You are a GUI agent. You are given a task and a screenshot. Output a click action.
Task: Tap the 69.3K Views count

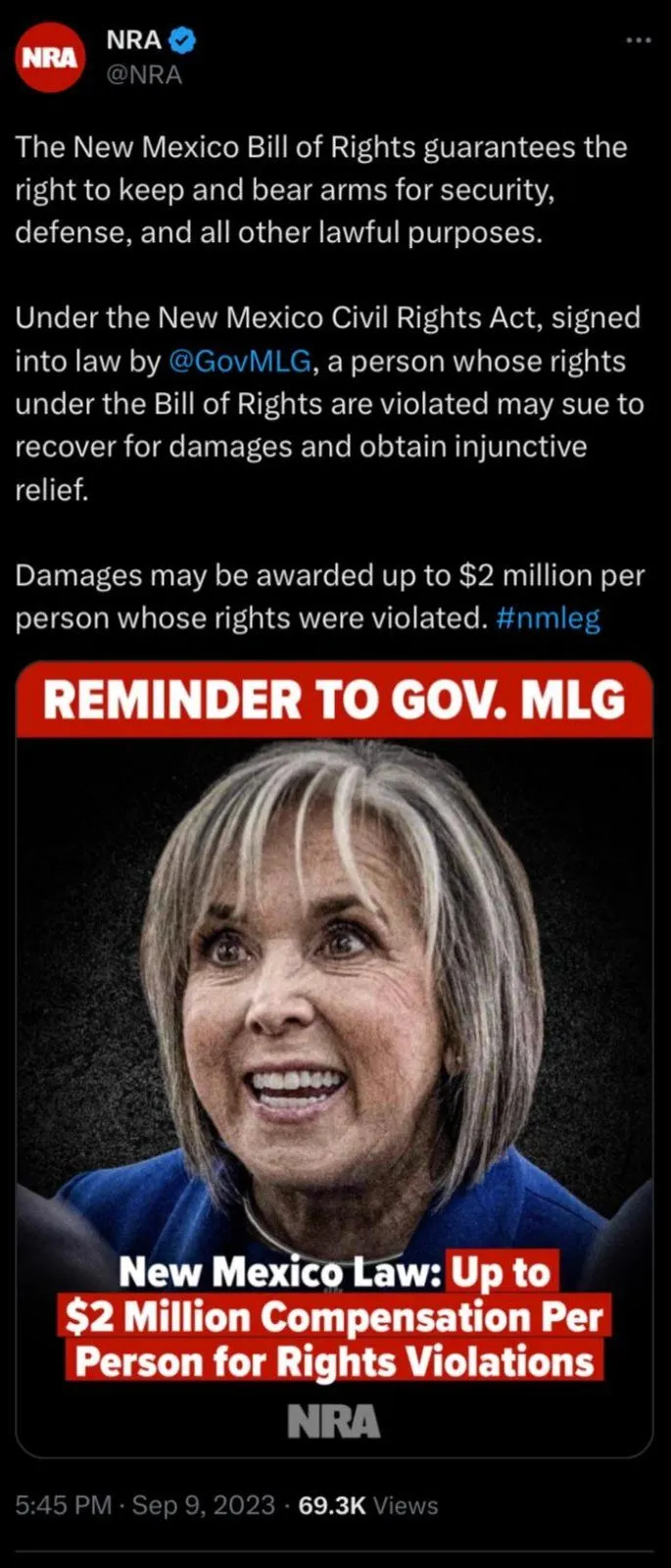click(x=367, y=1505)
